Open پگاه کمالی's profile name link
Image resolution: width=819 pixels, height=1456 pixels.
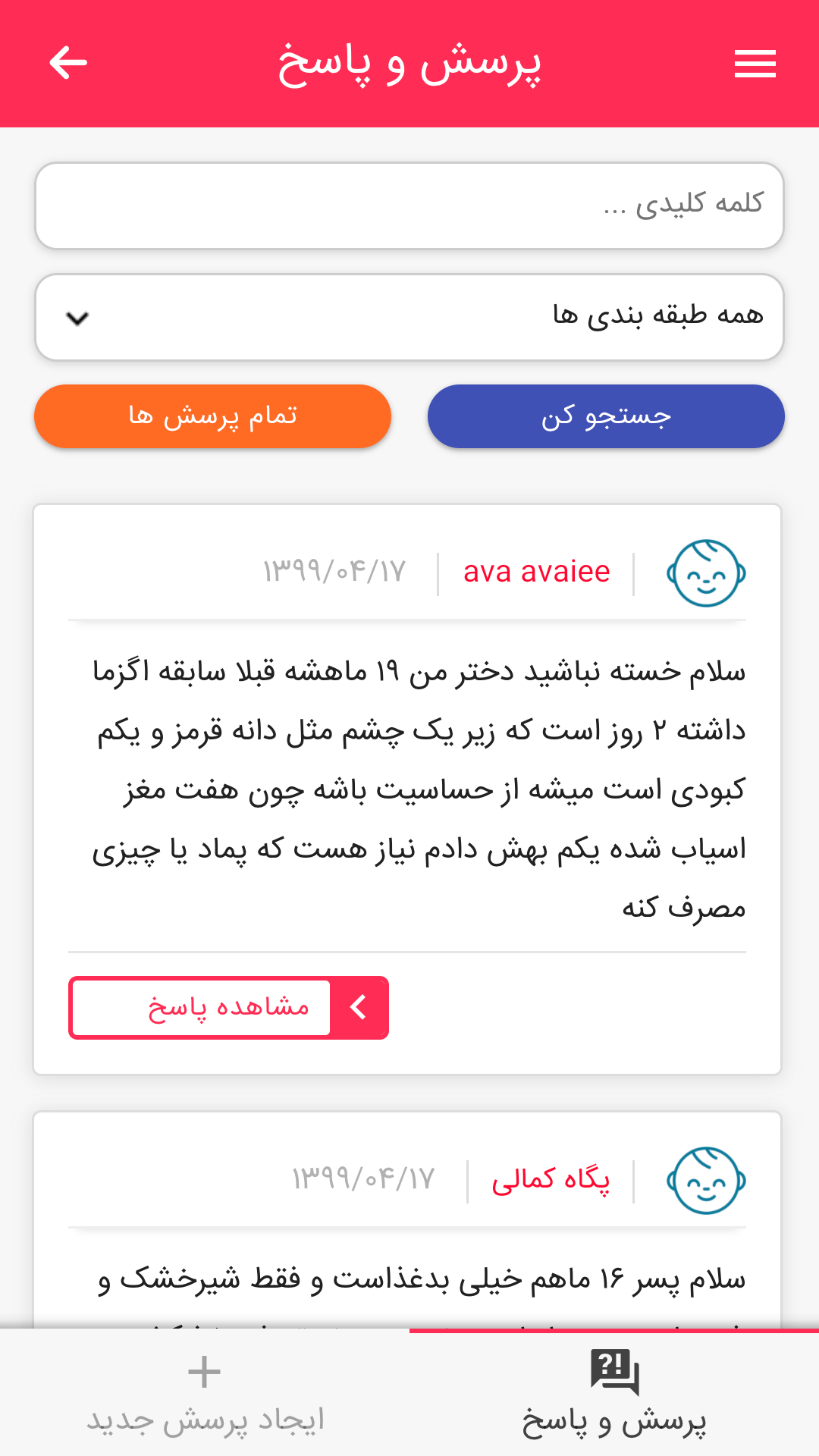click(x=551, y=1180)
